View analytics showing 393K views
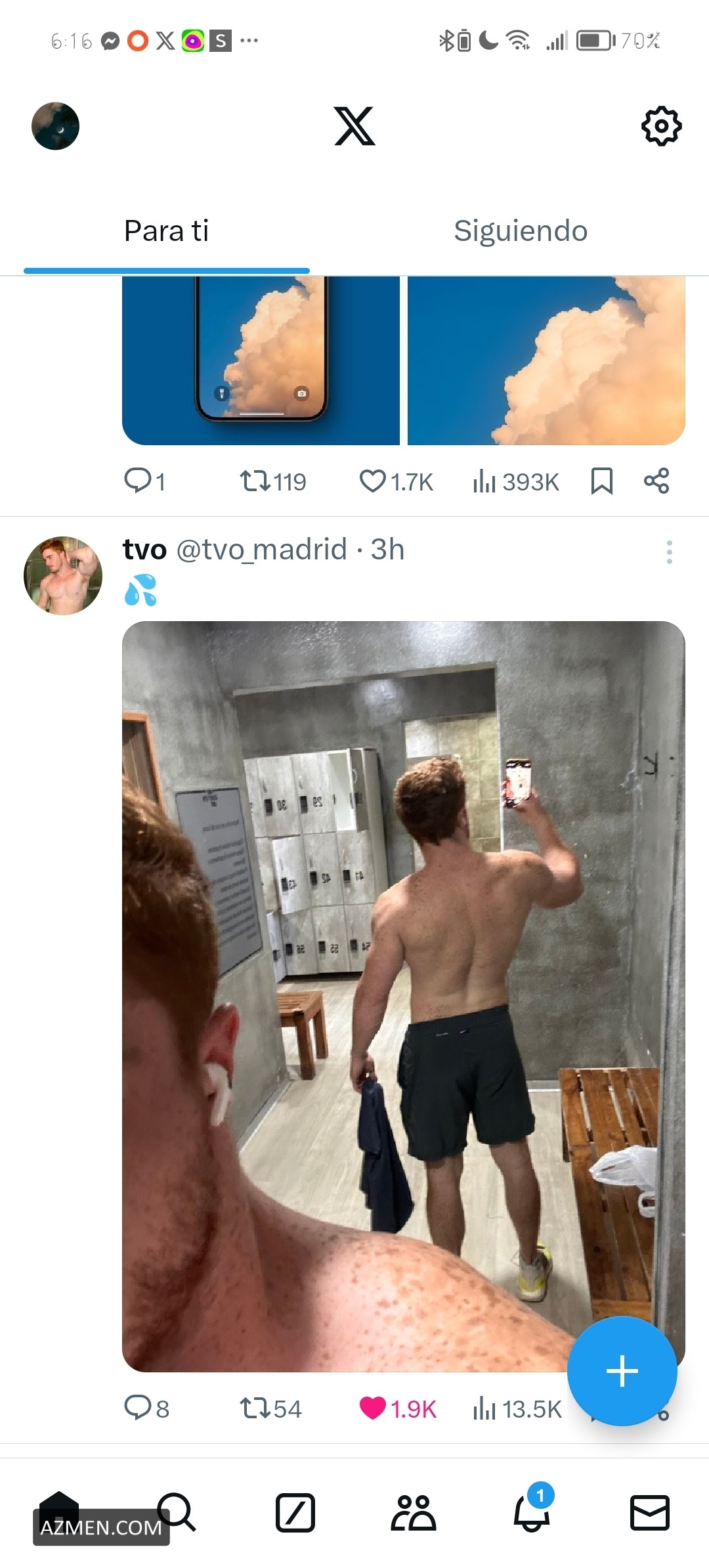 pos(515,481)
